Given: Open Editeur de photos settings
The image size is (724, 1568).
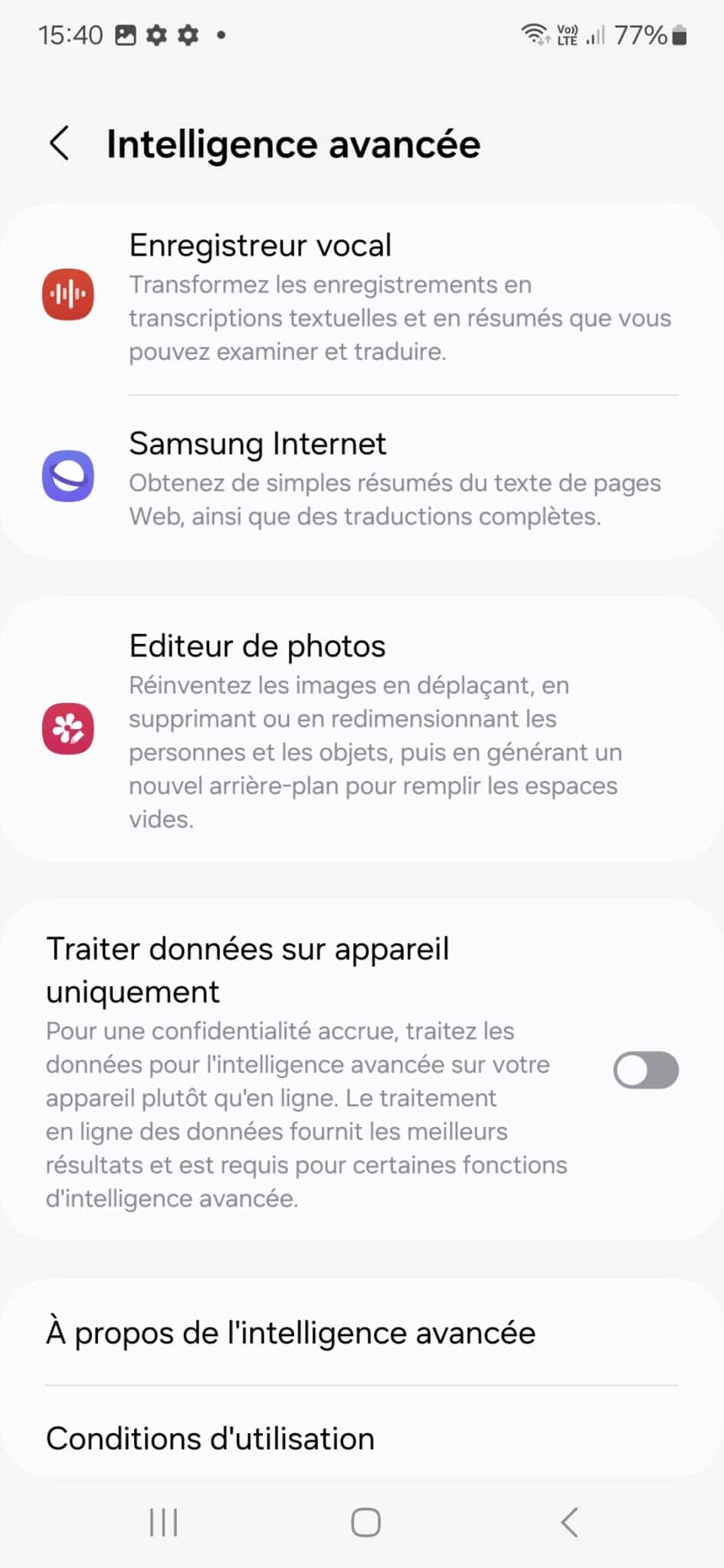Looking at the screenshot, I should 362,730.
